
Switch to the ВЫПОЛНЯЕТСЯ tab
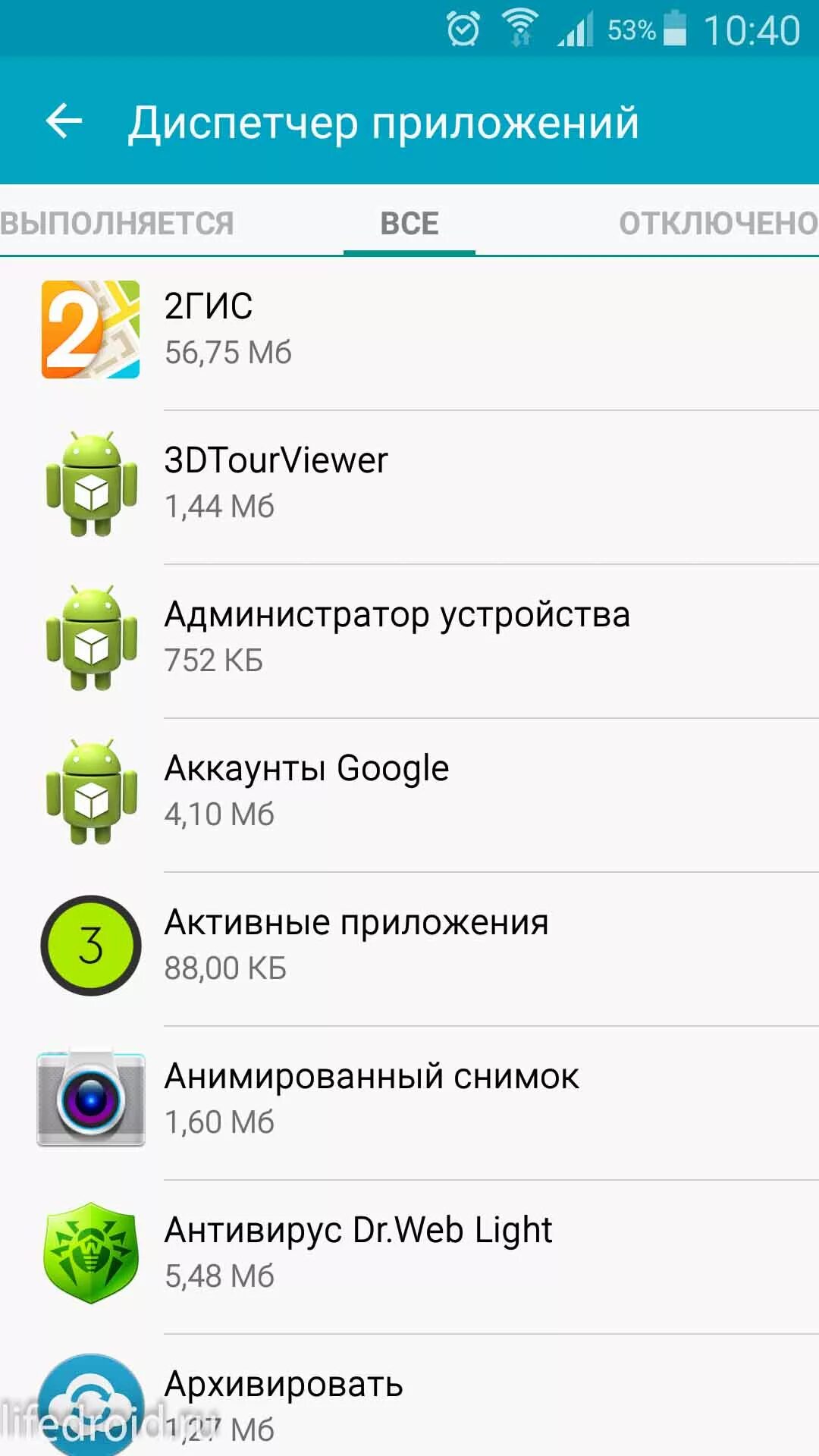(118, 223)
